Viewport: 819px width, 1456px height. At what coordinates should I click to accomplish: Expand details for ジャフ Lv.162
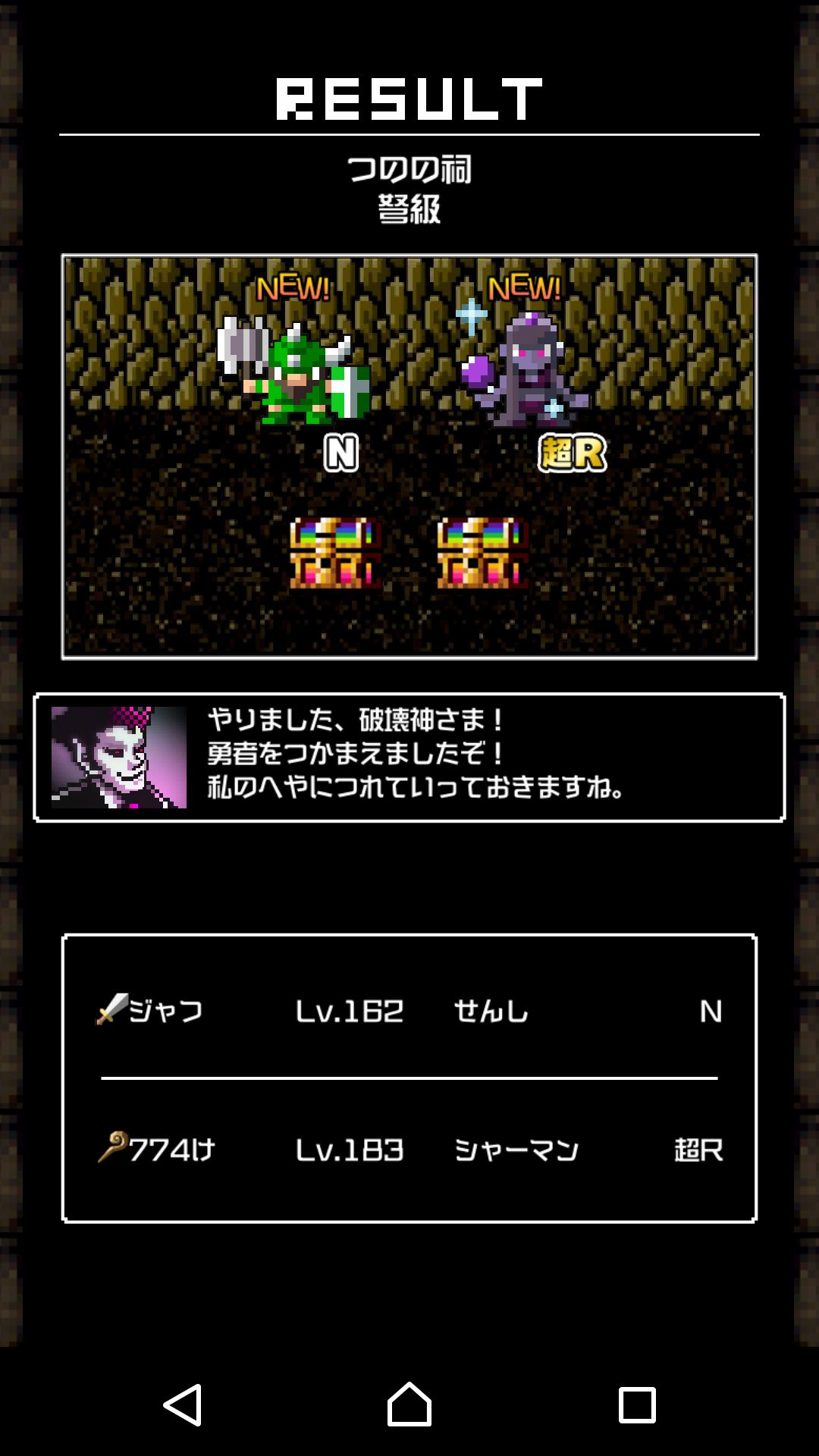tap(409, 1011)
